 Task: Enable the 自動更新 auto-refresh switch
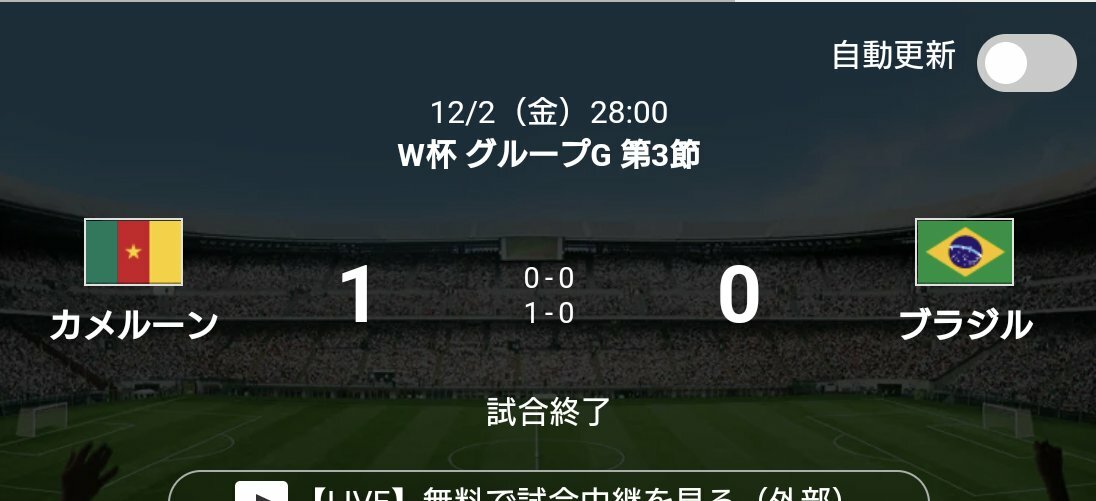(x=1025, y=63)
